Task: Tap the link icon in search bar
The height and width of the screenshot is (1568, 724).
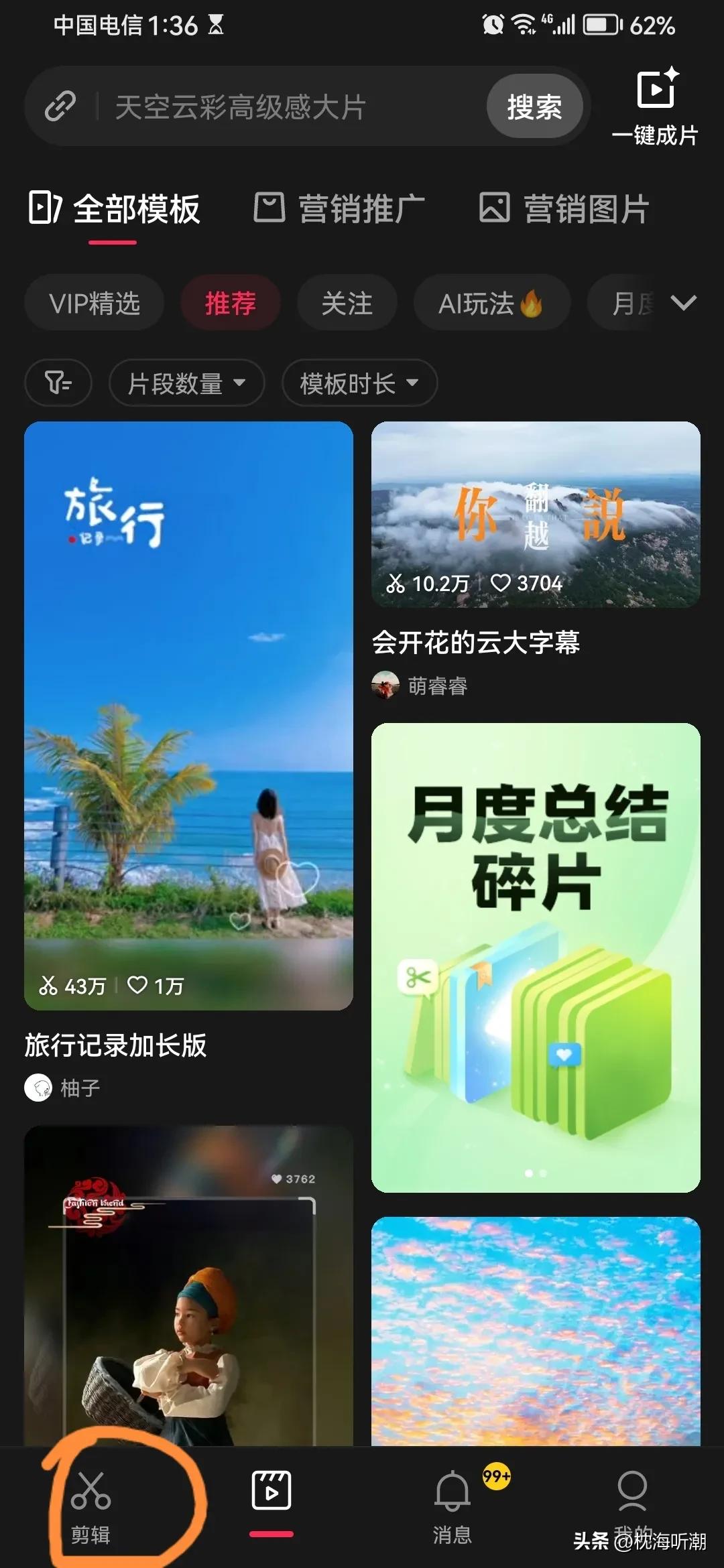Action: (x=60, y=107)
